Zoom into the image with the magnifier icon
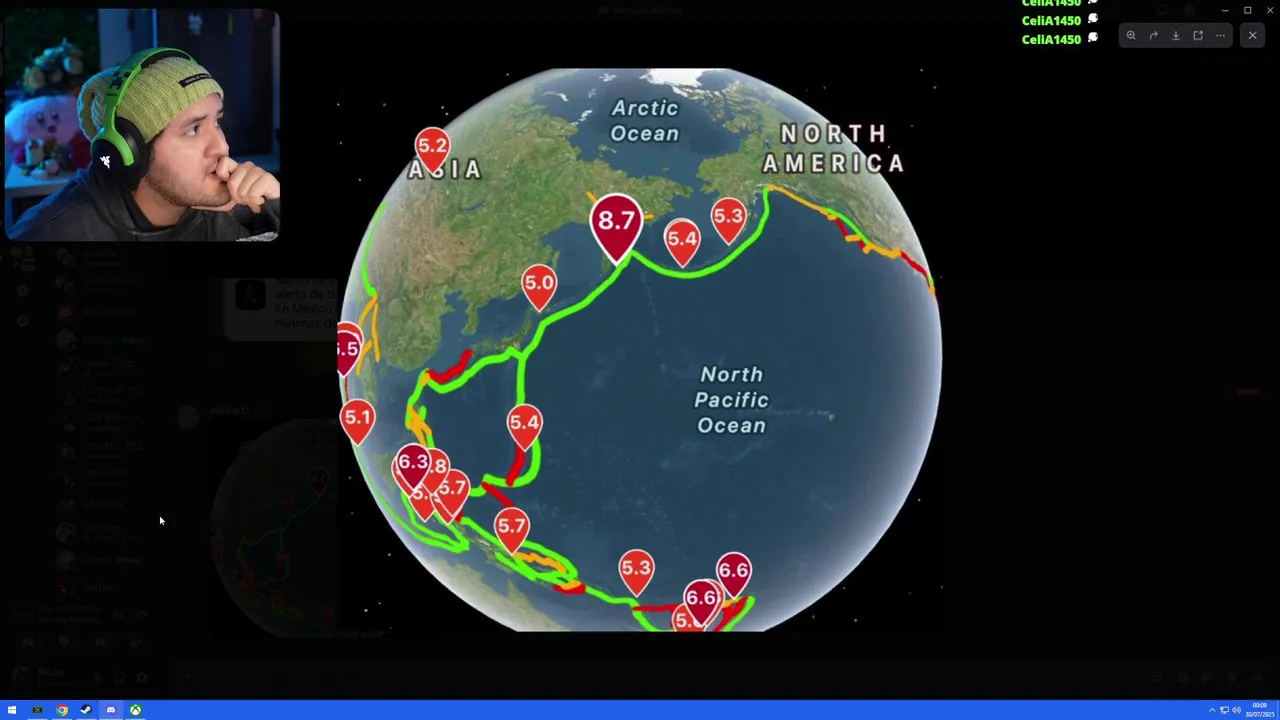The width and height of the screenshot is (1280, 720). [x=1131, y=35]
